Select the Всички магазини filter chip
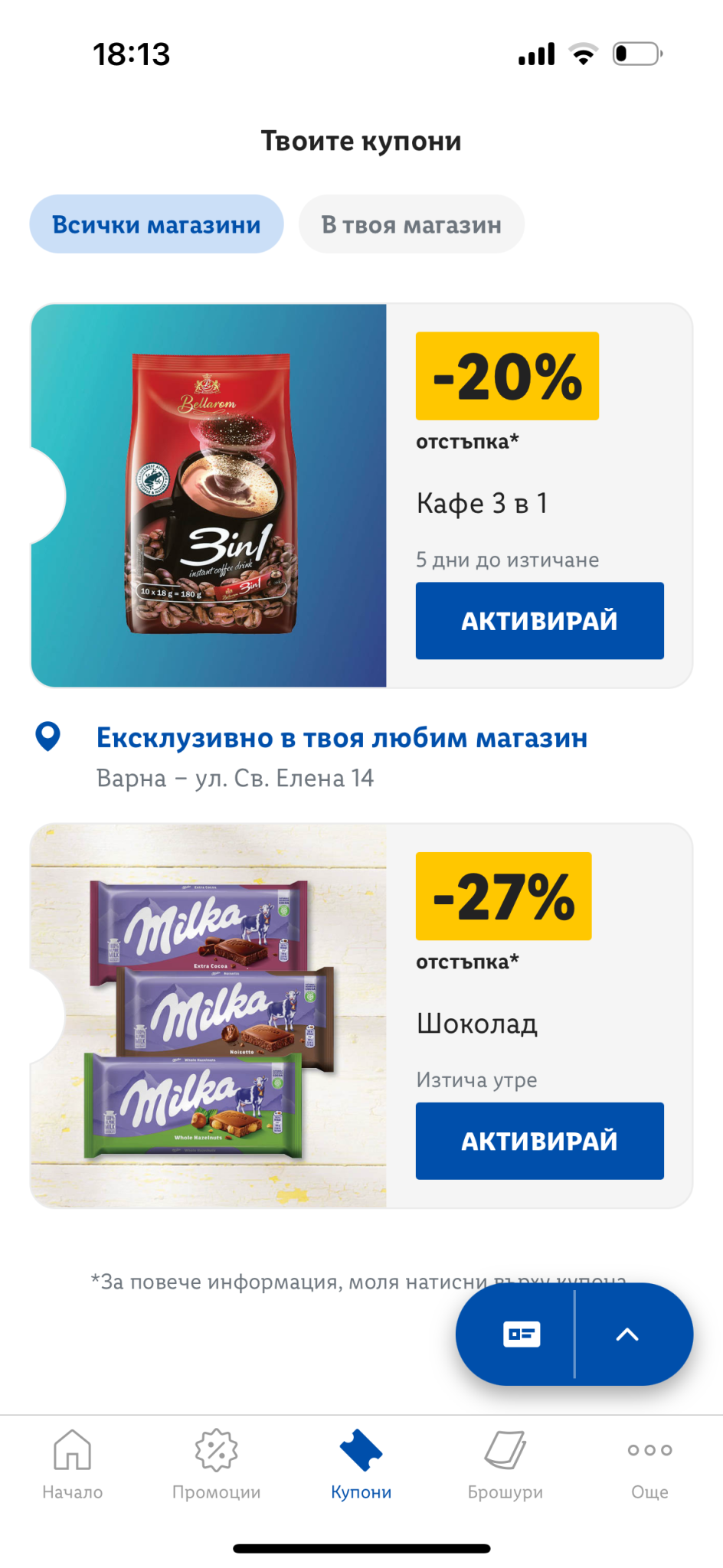Screen dimensions: 723x1568 (x=156, y=224)
